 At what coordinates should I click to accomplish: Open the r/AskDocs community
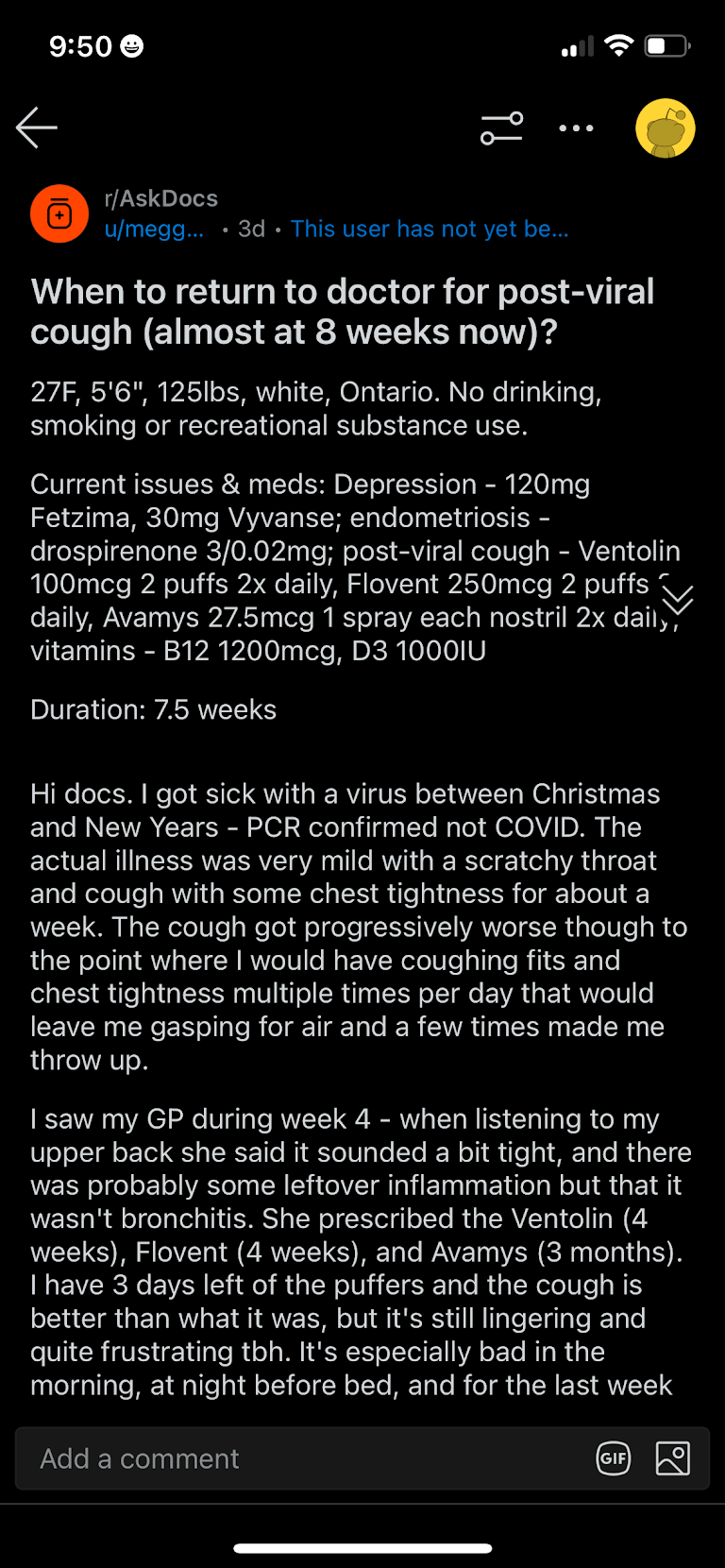click(161, 198)
